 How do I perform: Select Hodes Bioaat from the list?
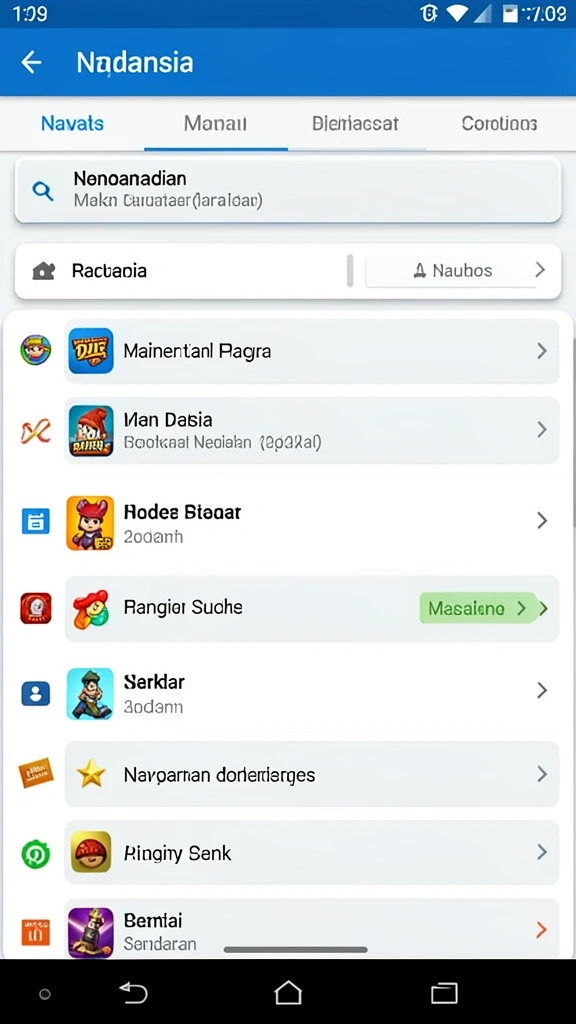coord(312,523)
